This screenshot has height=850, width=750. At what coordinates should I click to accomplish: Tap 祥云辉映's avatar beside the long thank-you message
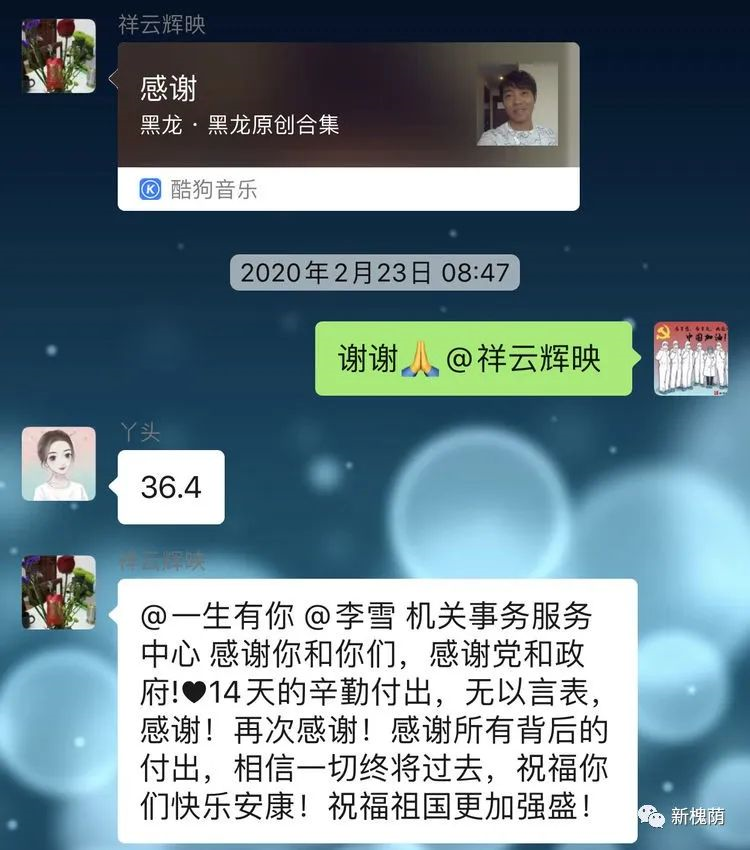tap(59, 592)
